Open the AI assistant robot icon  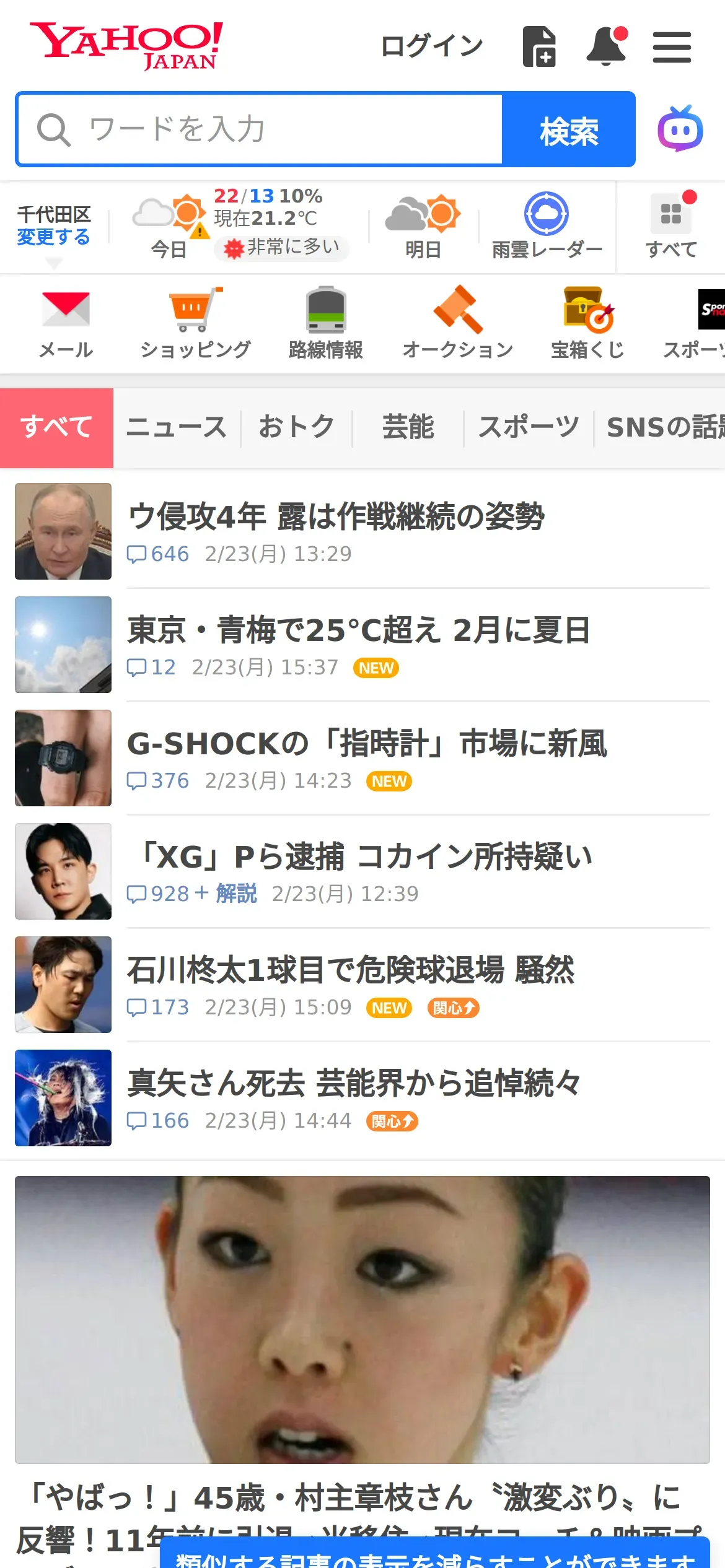pos(680,129)
